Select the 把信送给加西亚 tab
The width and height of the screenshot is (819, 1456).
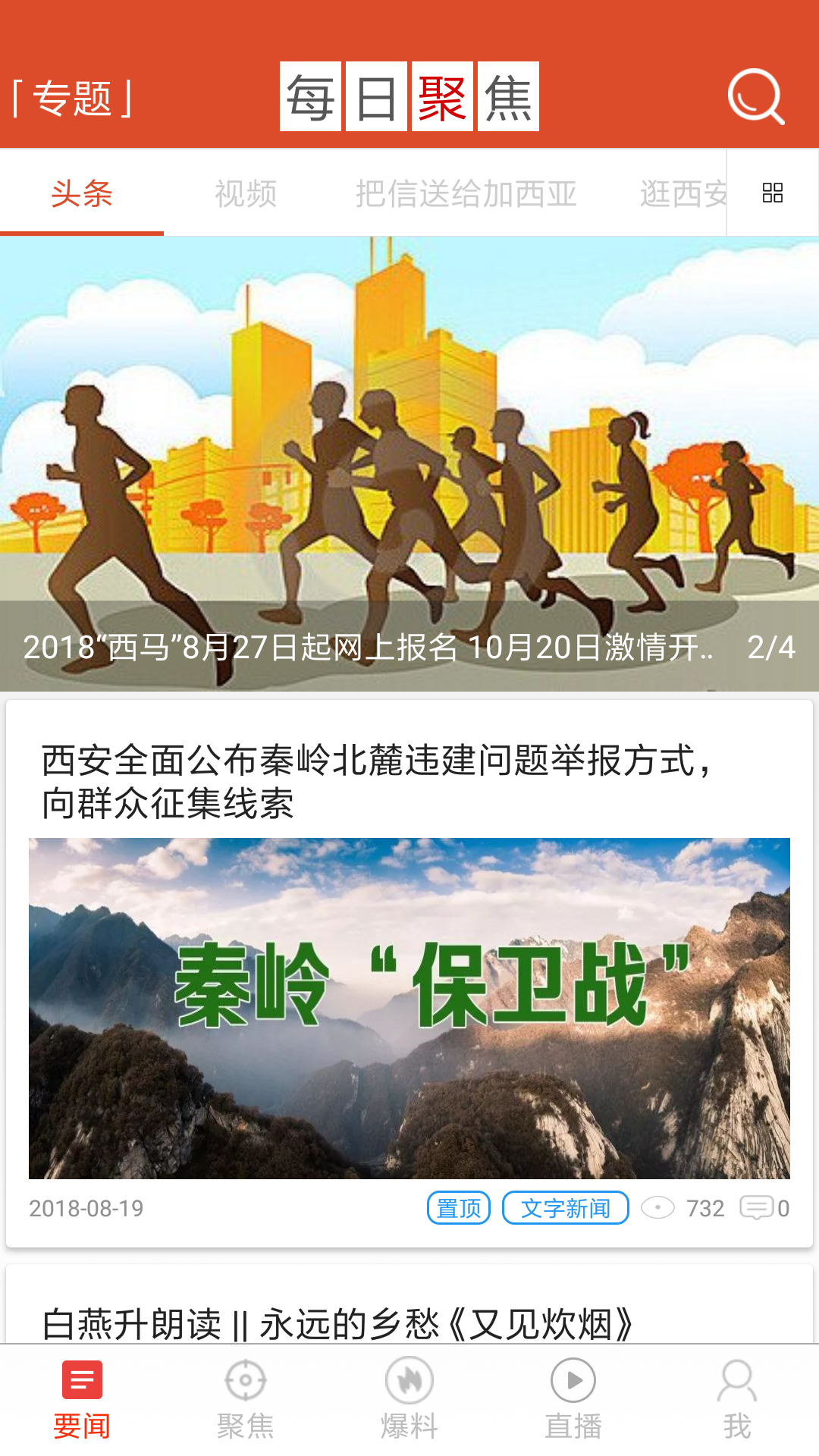pyautogui.click(x=466, y=194)
